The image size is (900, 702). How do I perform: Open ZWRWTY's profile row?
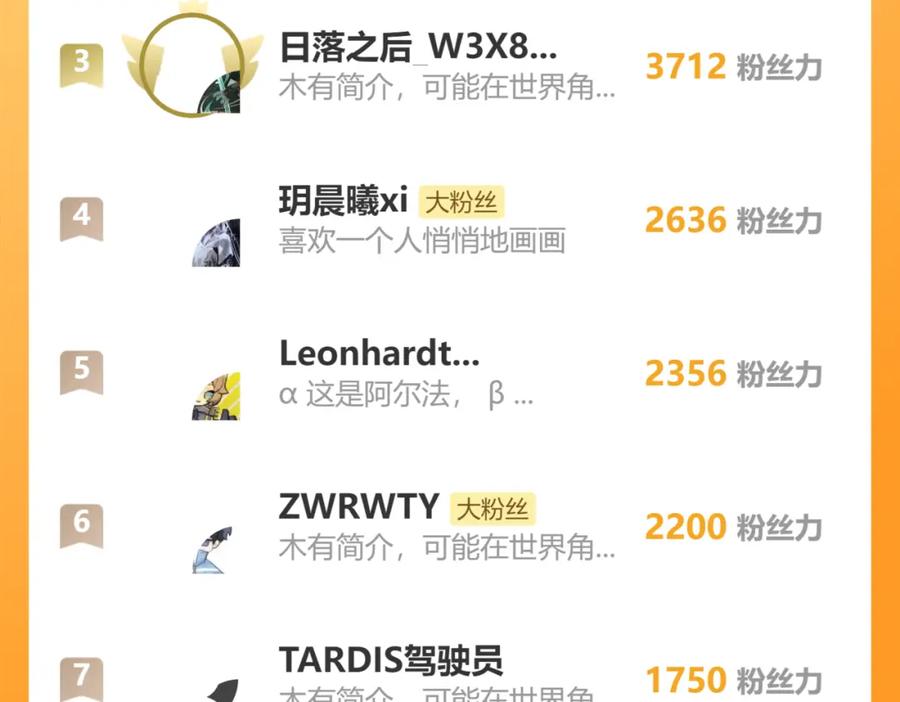(449, 526)
